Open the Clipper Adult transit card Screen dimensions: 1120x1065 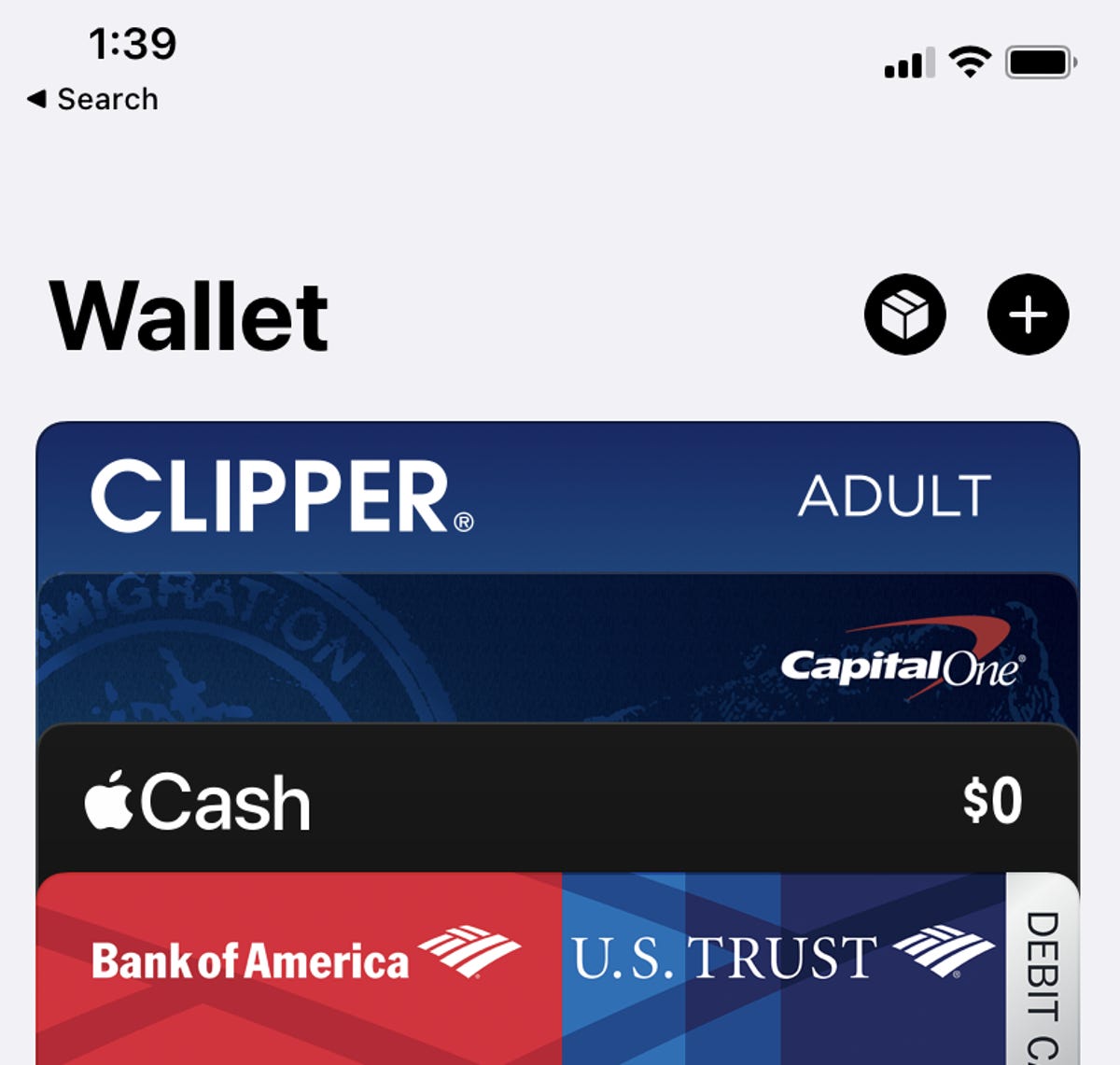click(557, 497)
